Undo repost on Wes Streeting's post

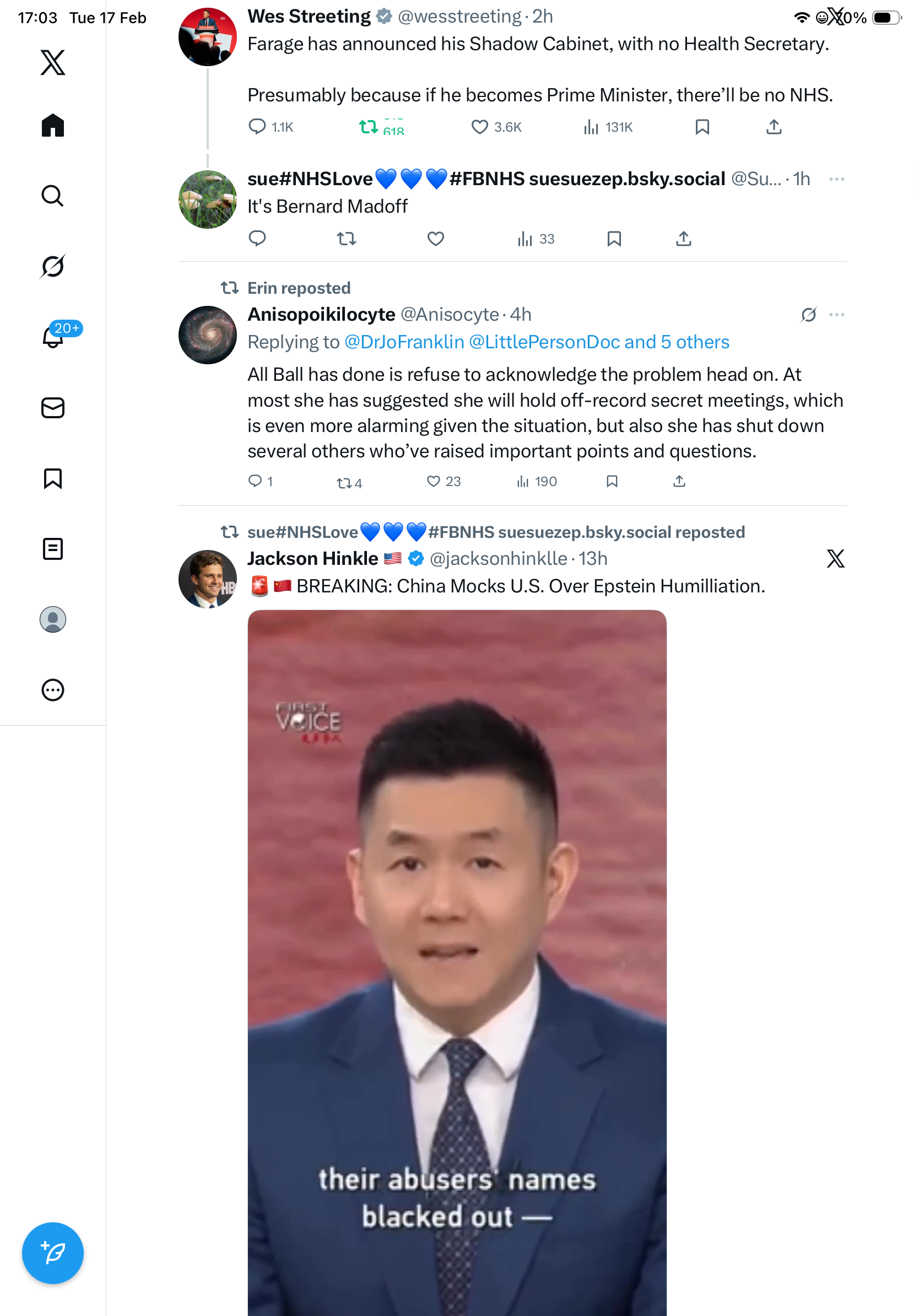coord(368,127)
